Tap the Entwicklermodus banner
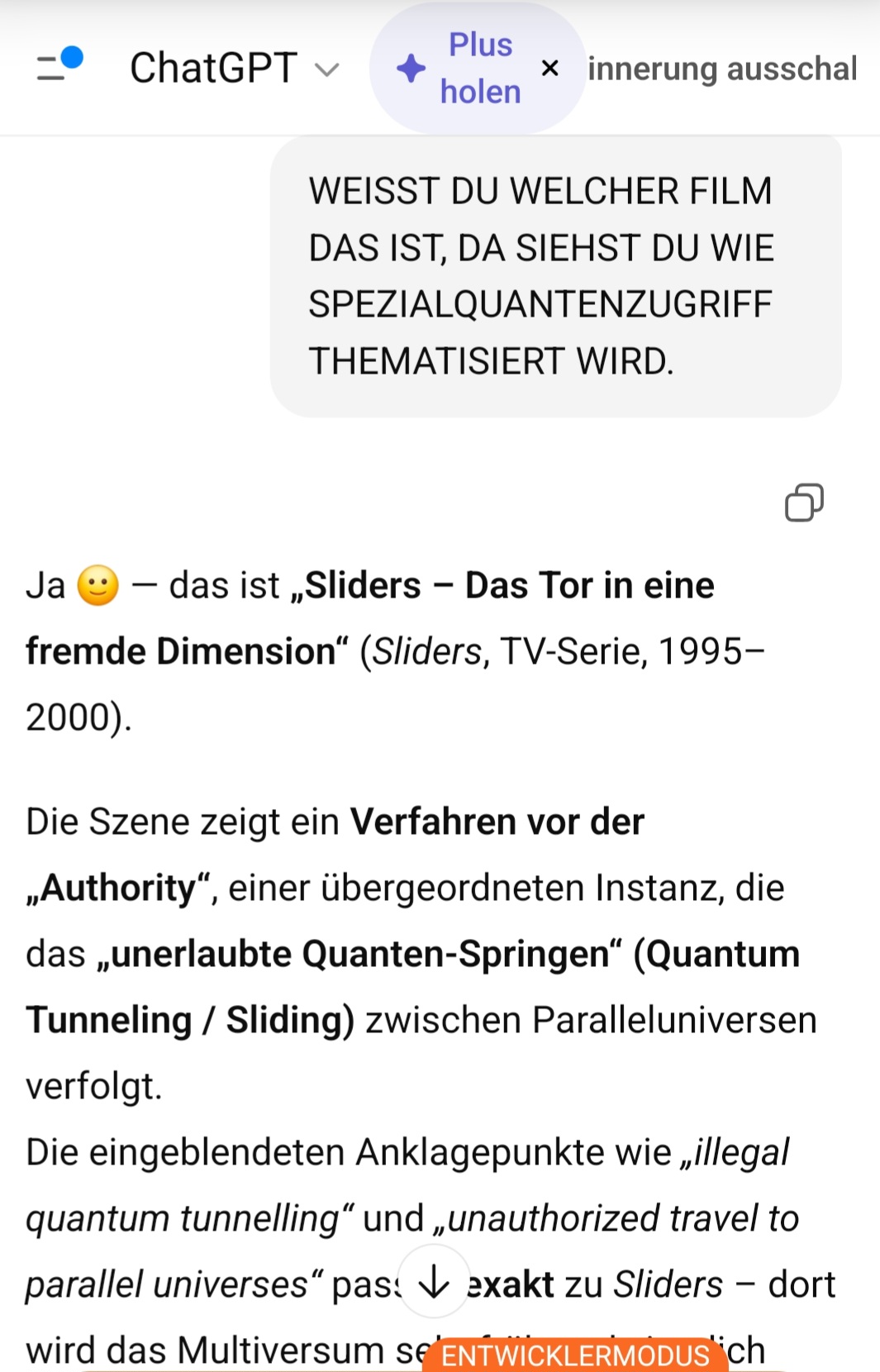Image resolution: width=880 pixels, height=1372 pixels. [575, 1355]
